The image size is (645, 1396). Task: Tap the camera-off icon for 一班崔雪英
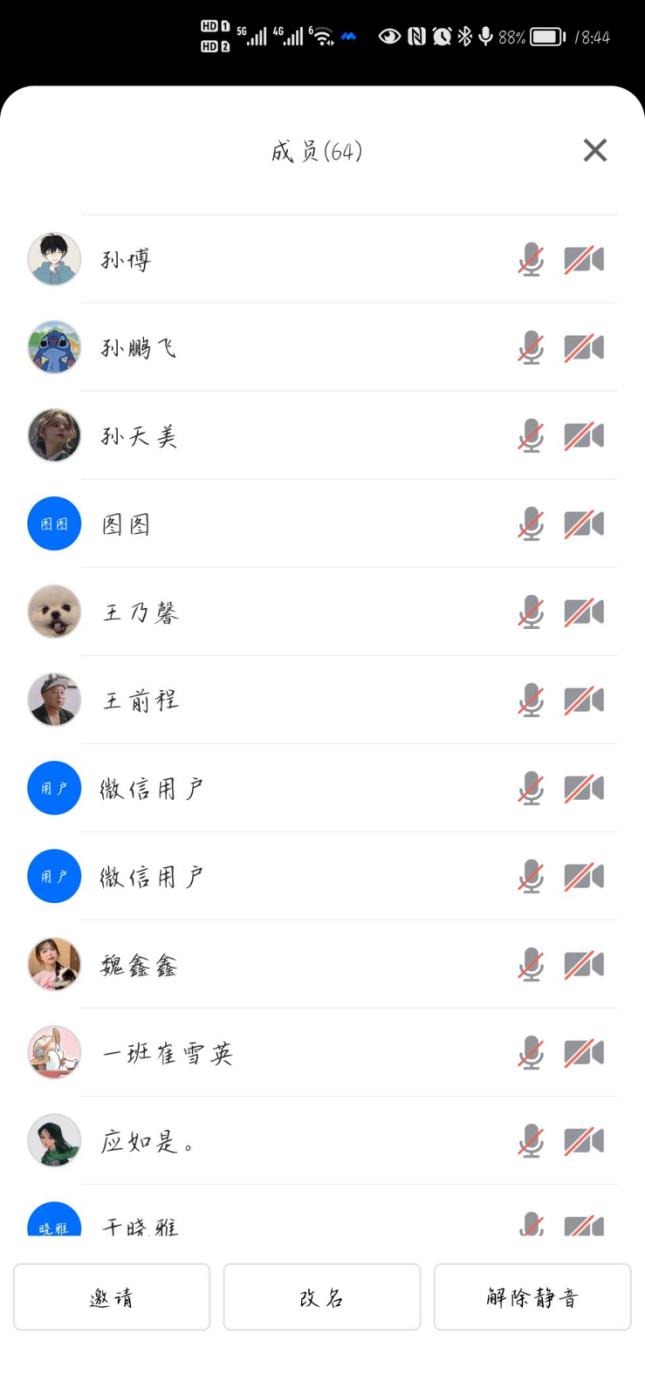[x=584, y=1053]
